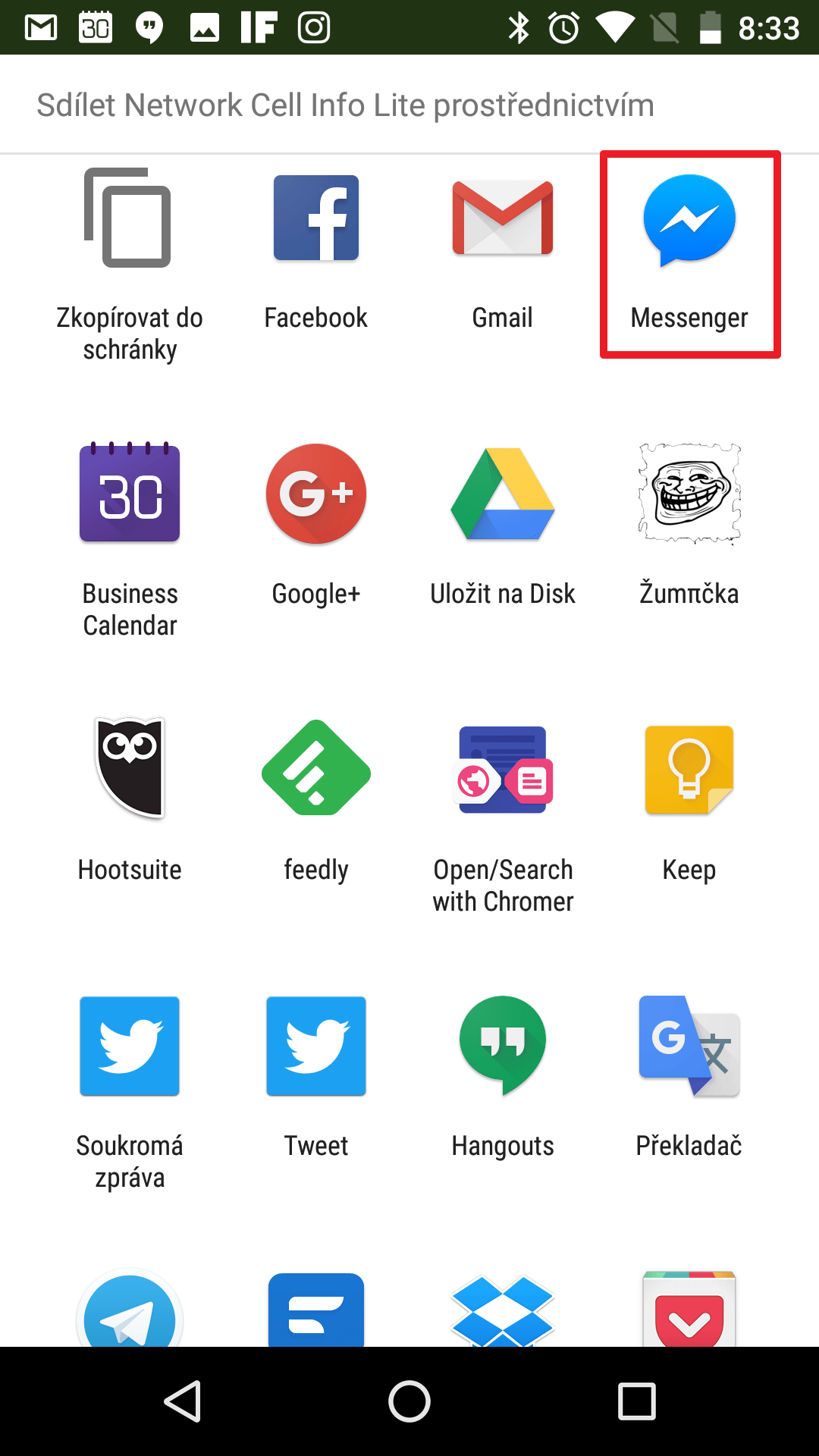Image resolution: width=819 pixels, height=1456 pixels.
Task: Go back with the navigation bar arrow
Action: (x=183, y=1401)
